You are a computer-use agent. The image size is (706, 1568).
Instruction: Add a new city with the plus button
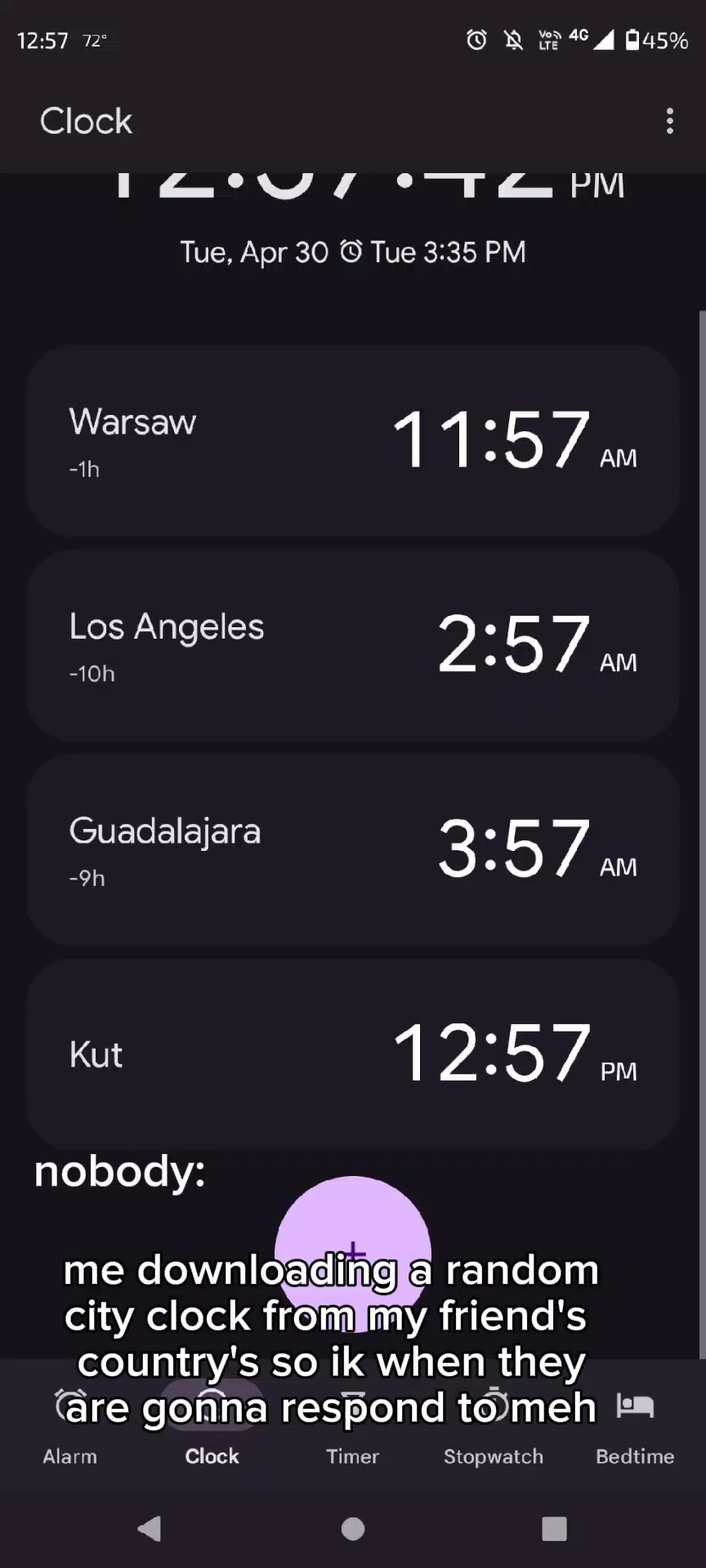pos(352,1252)
